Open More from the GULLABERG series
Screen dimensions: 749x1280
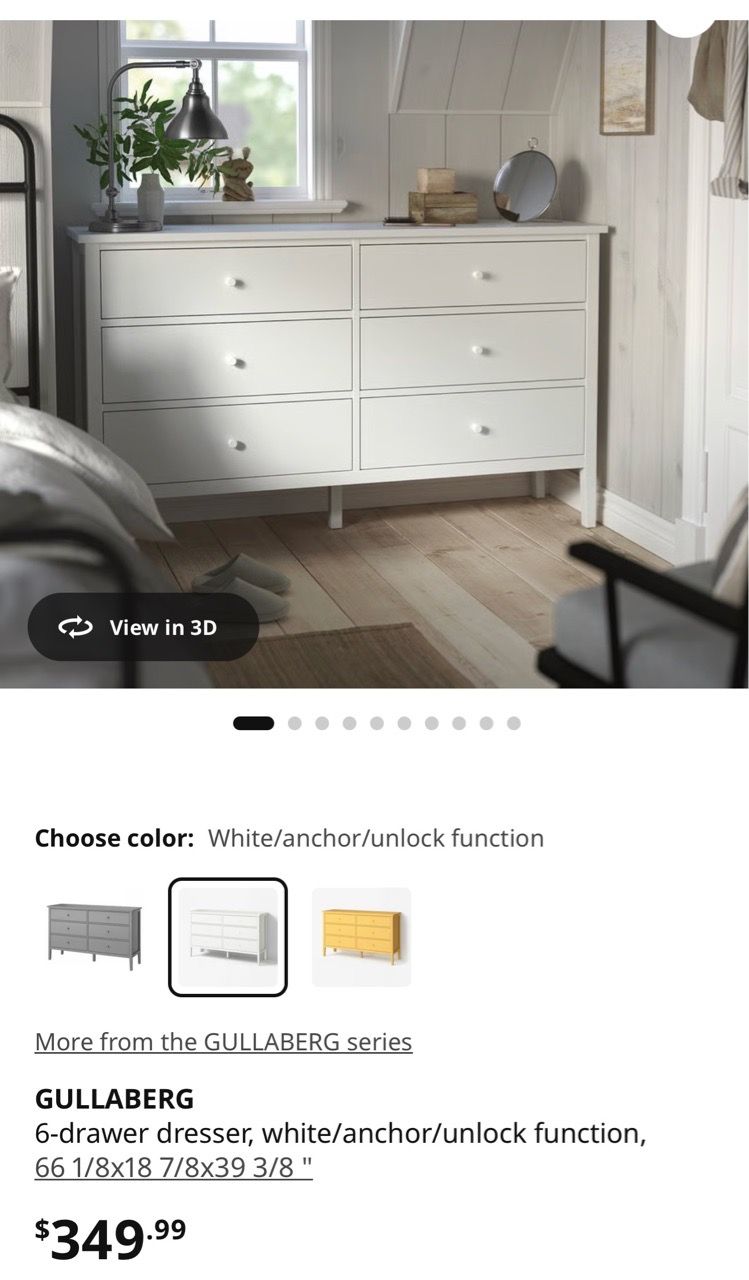tap(223, 1042)
